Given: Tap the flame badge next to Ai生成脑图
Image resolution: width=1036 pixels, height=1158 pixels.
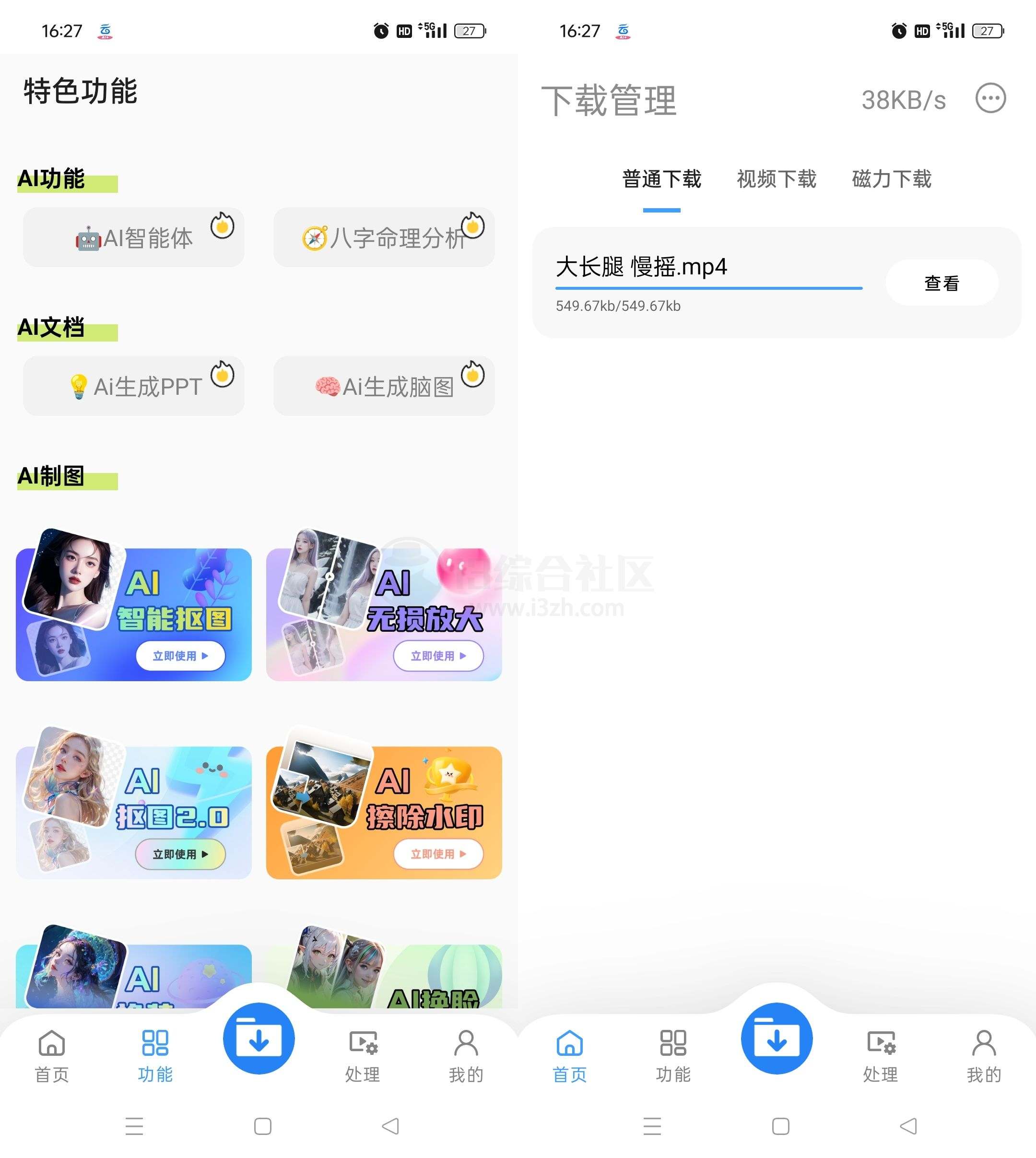Looking at the screenshot, I should pyautogui.click(x=471, y=374).
